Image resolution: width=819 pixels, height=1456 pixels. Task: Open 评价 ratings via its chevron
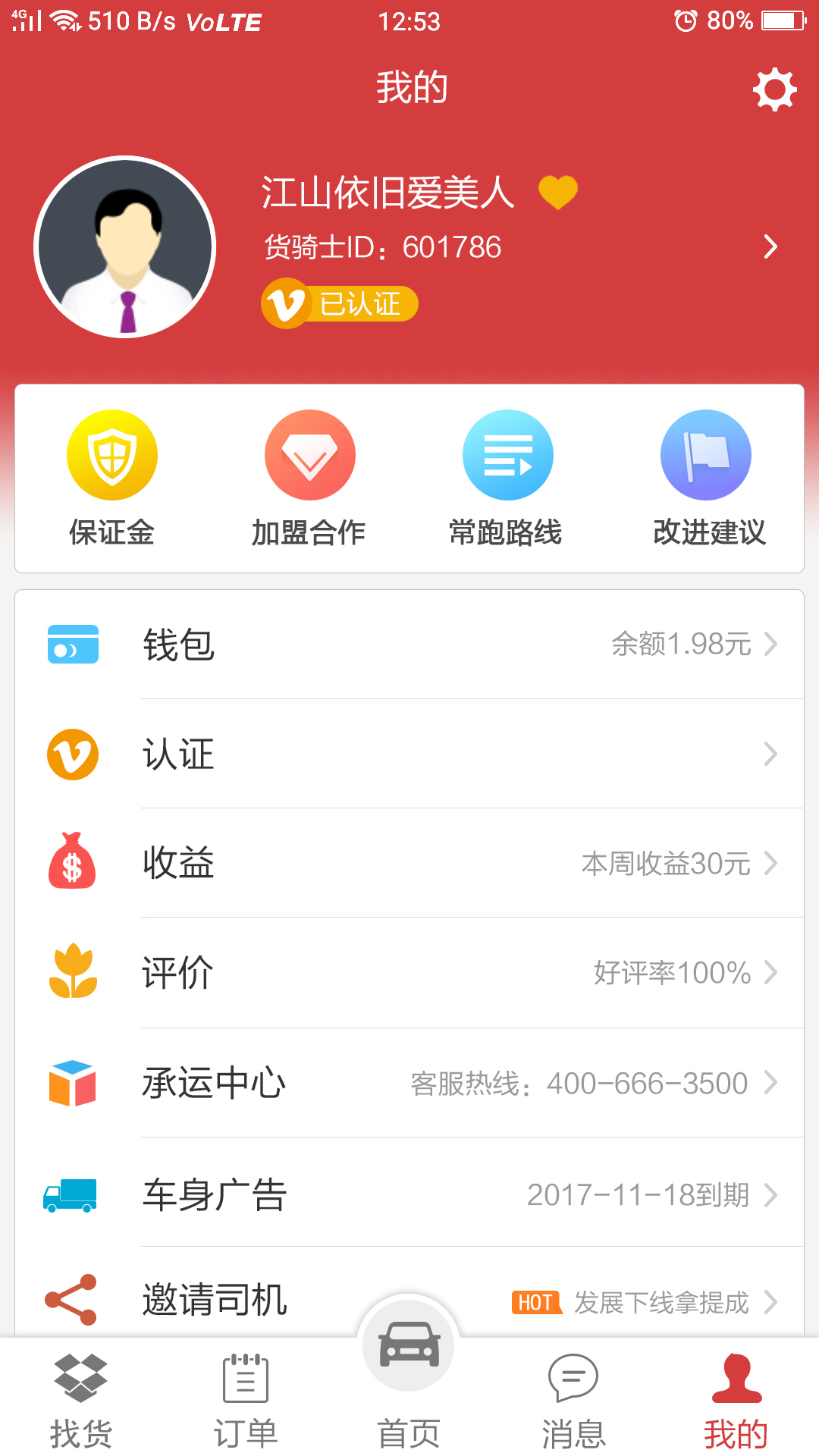coord(773,971)
